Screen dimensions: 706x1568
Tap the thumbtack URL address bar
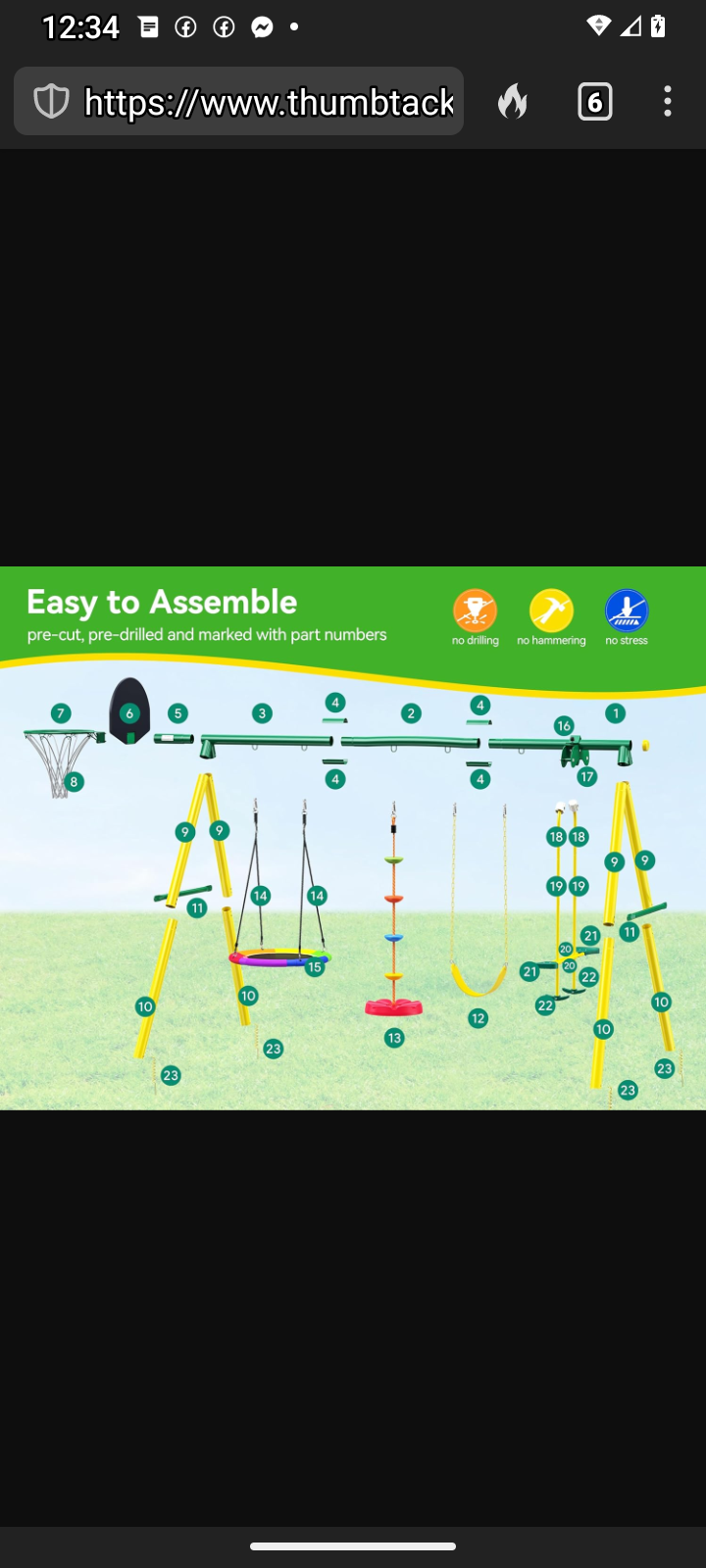268,102
